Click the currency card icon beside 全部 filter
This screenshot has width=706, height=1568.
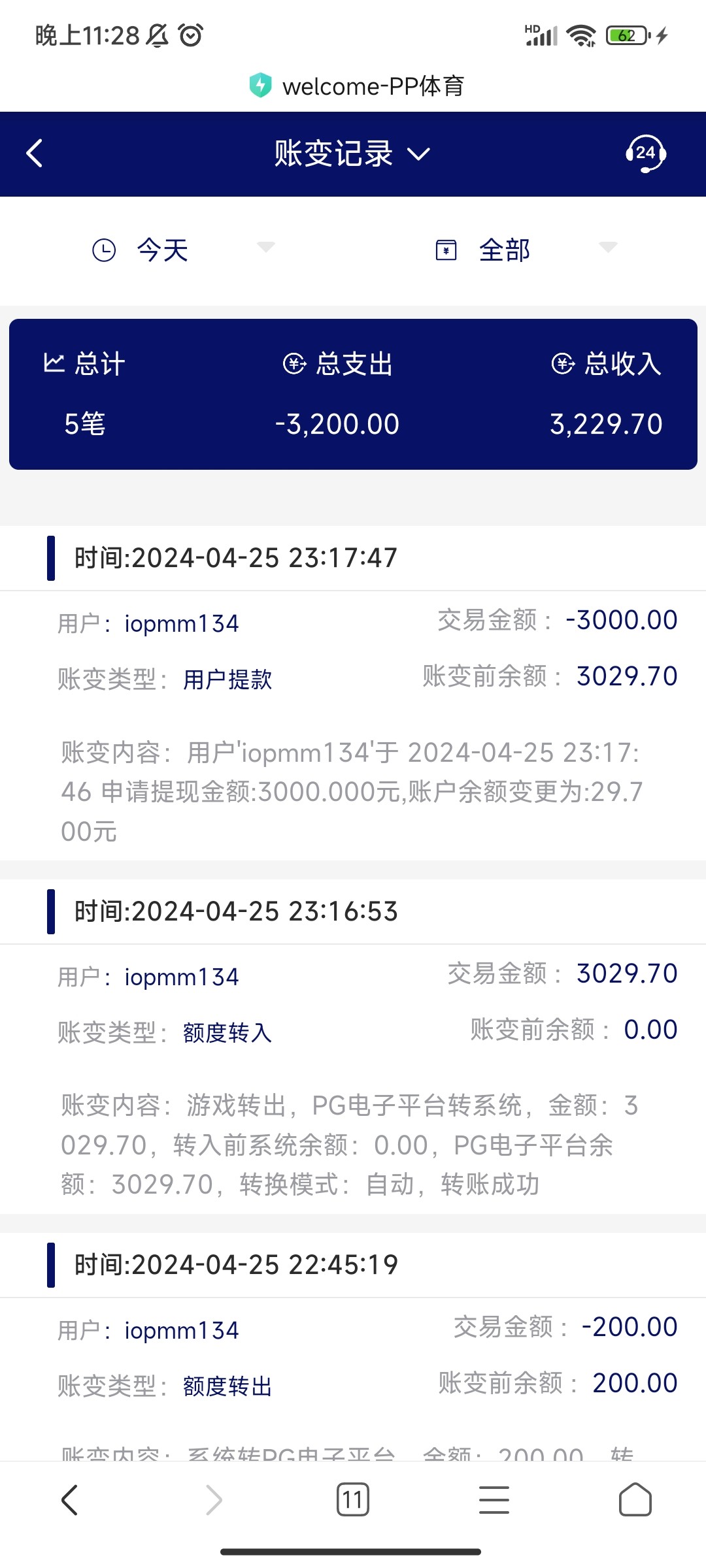[x=445, y=249]
